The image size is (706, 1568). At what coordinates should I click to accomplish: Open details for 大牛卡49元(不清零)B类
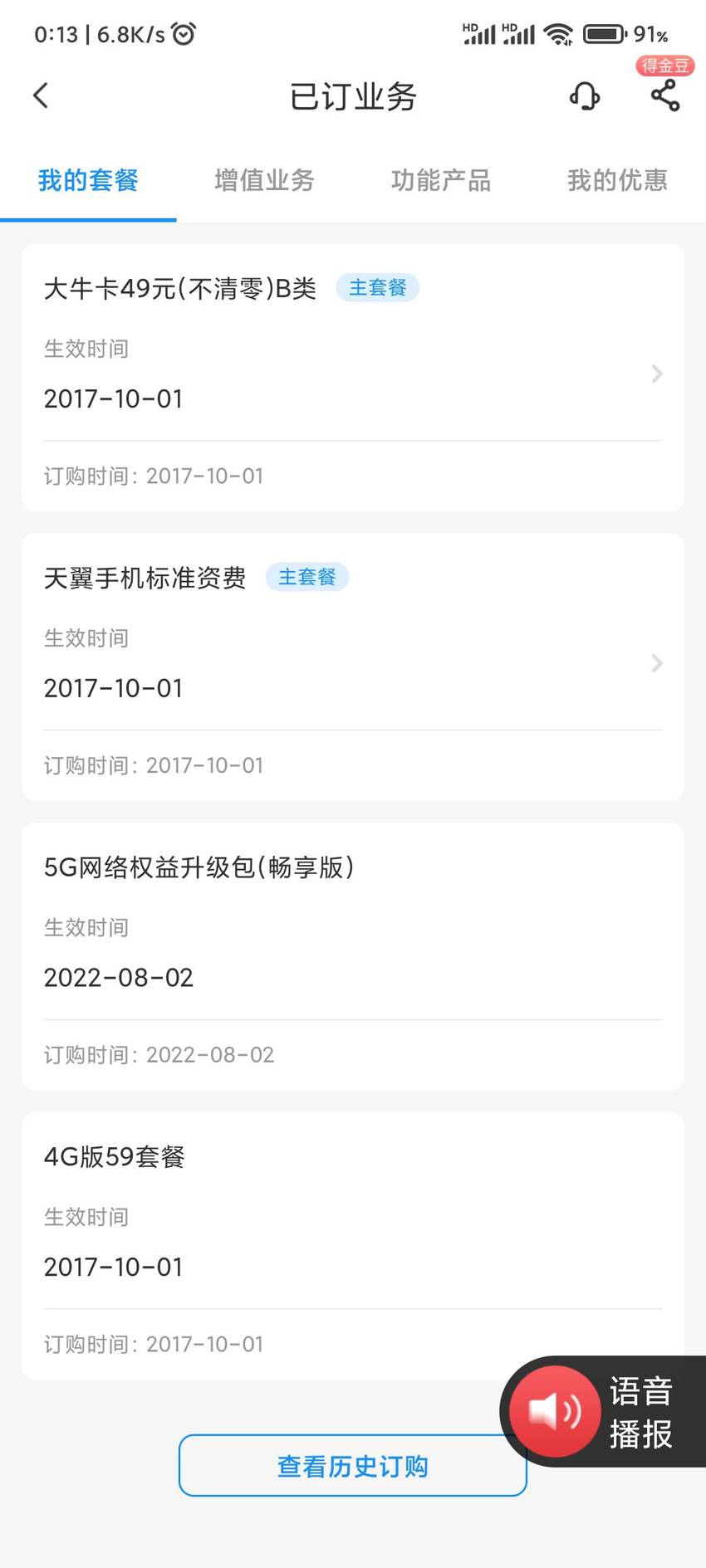pos(353,378)
